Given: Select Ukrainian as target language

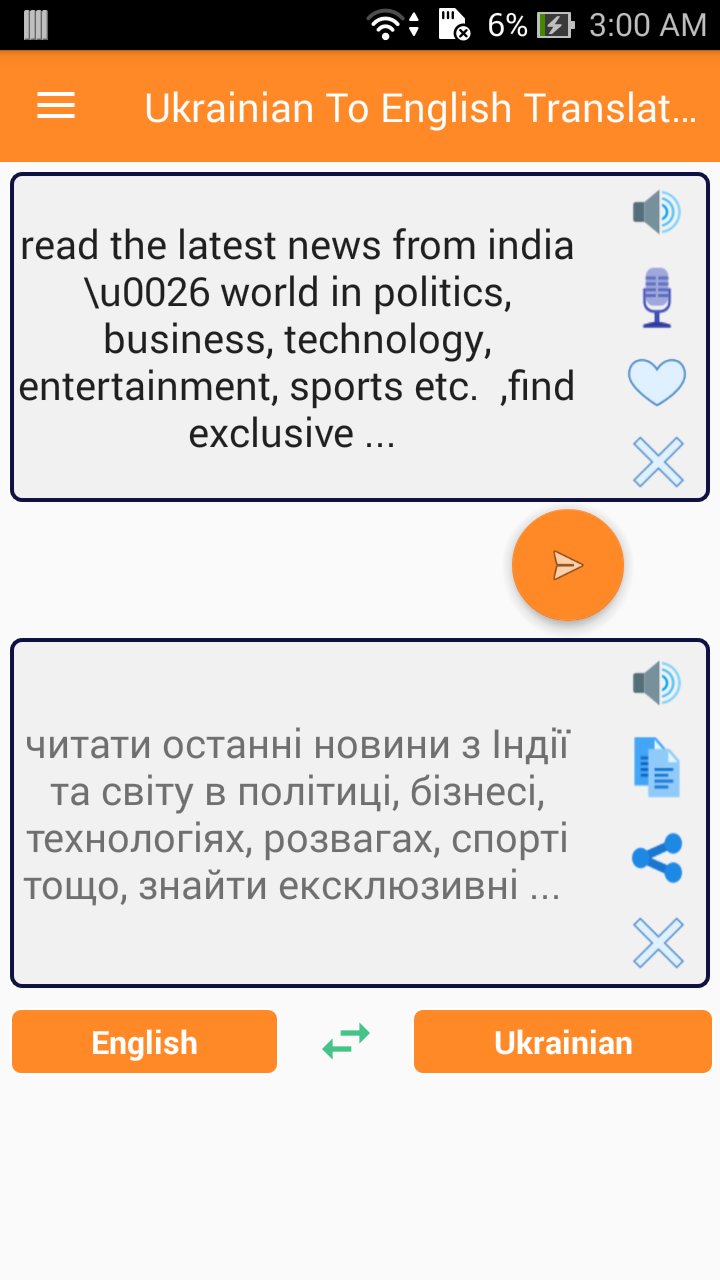Looking at the screenshot, I should point(562,1041).
